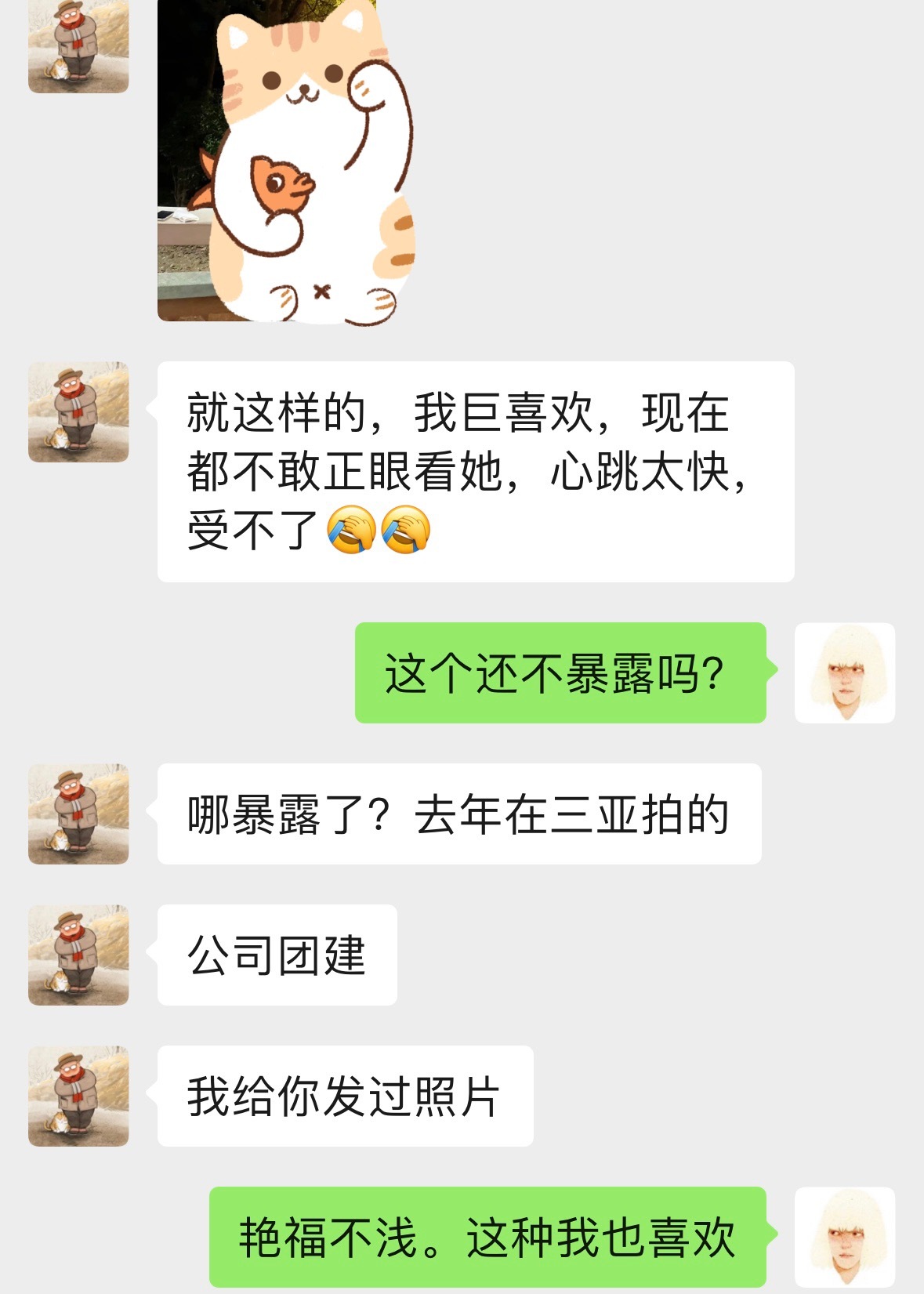
Task: Tap the avatar beside "我给你发过照片"
Action: (x=78, y=1096)
